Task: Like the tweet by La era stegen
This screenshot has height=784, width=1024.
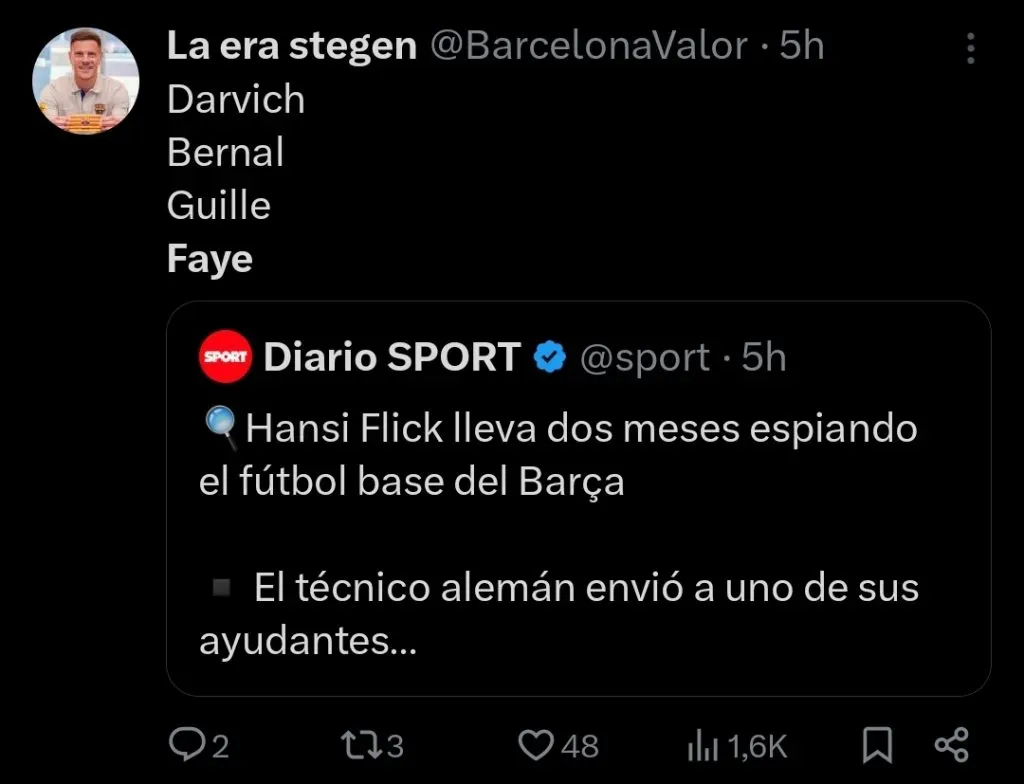Action: [538, 745]
